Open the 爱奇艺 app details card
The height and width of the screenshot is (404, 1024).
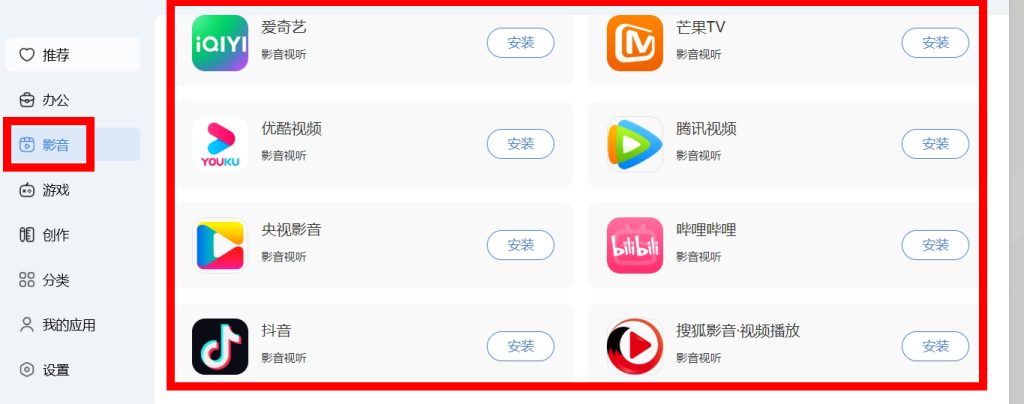pyautogui.click(x=350, y=45)
